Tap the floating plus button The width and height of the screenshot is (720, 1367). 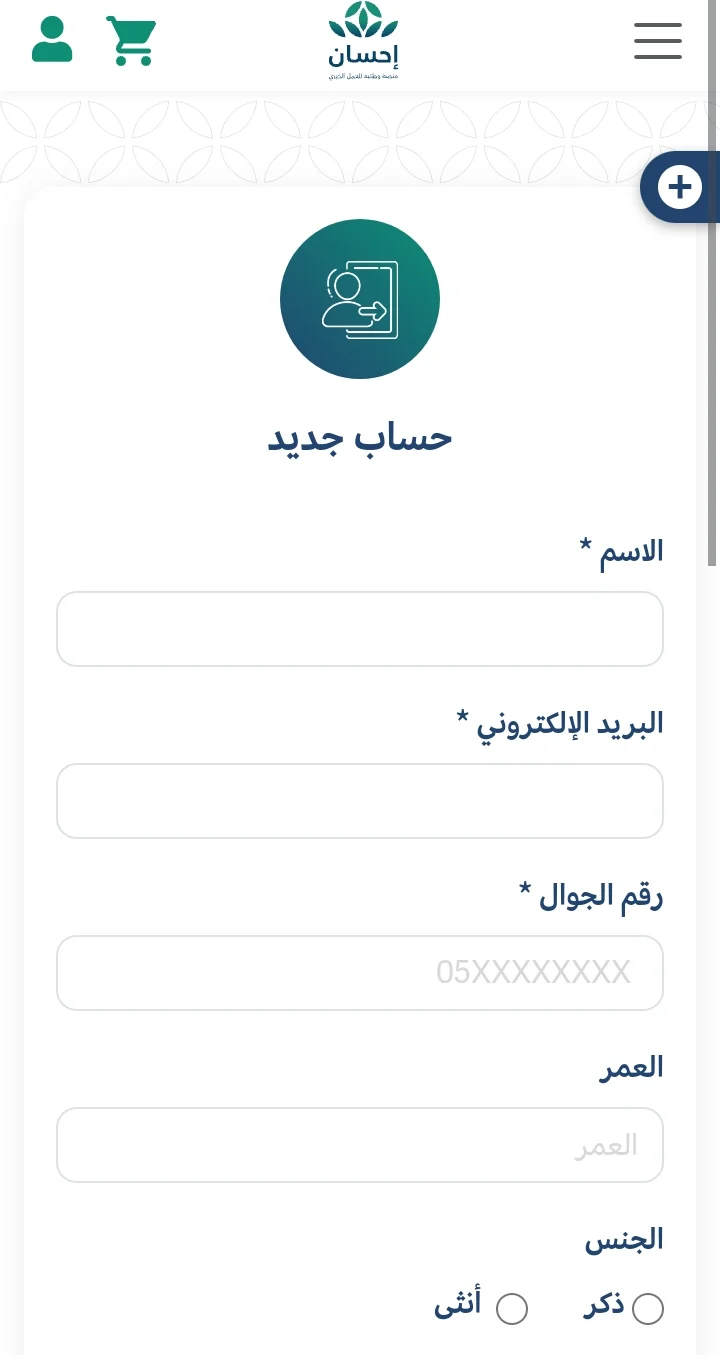[x=680, y=187]
